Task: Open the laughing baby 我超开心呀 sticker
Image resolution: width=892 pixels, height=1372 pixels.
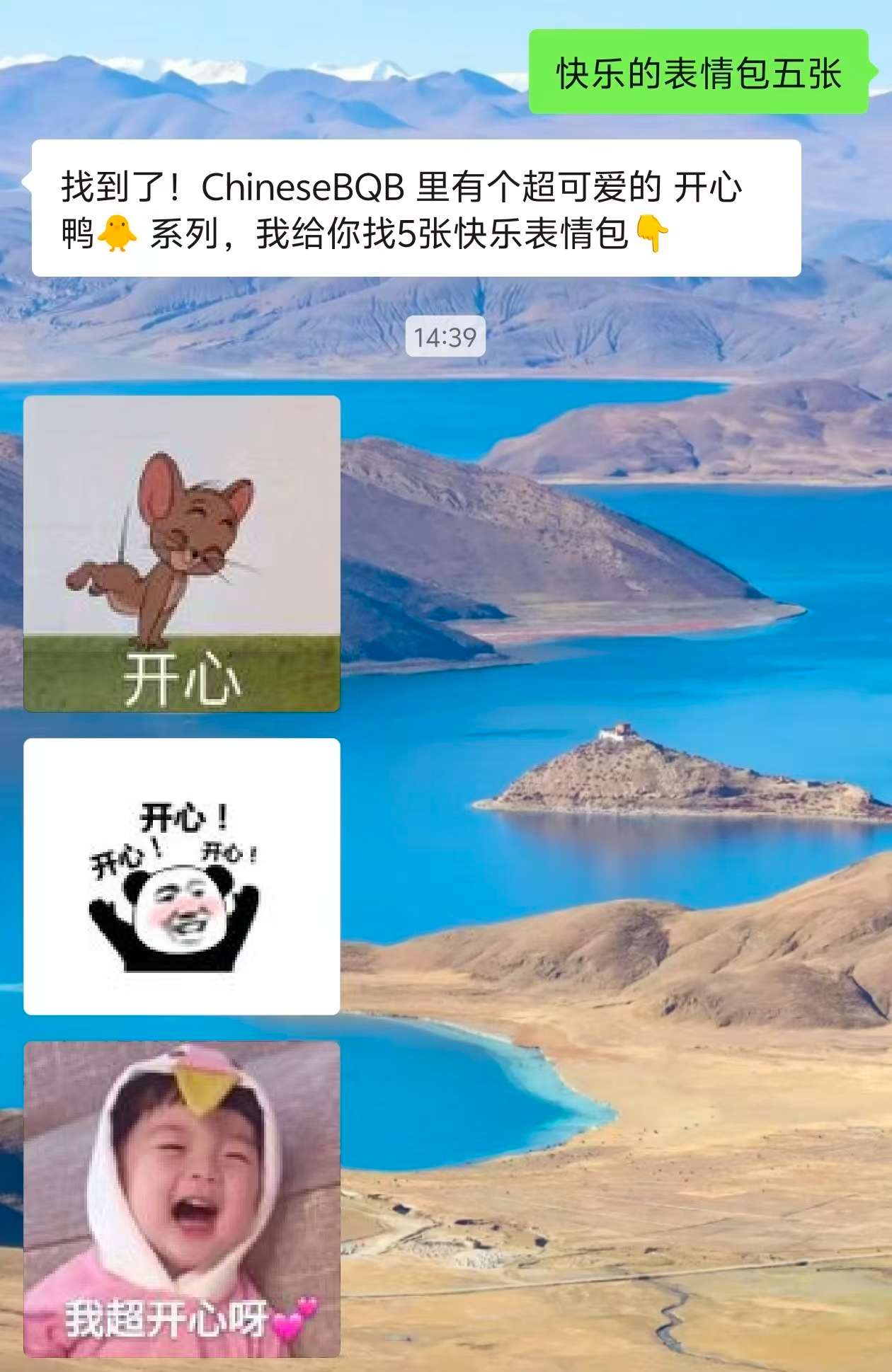Action: pos(182,1199)
